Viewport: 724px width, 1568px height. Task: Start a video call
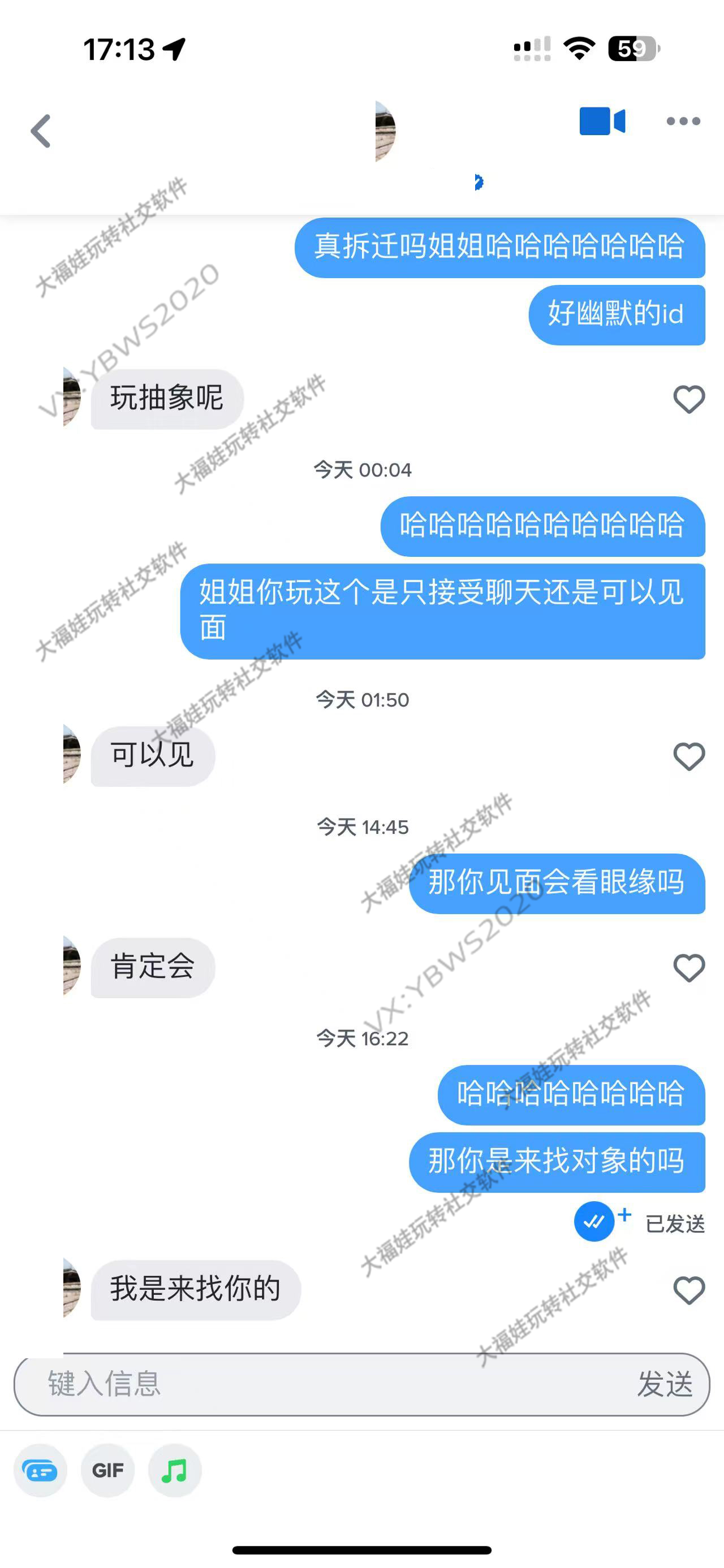click(x=602, y=121)
